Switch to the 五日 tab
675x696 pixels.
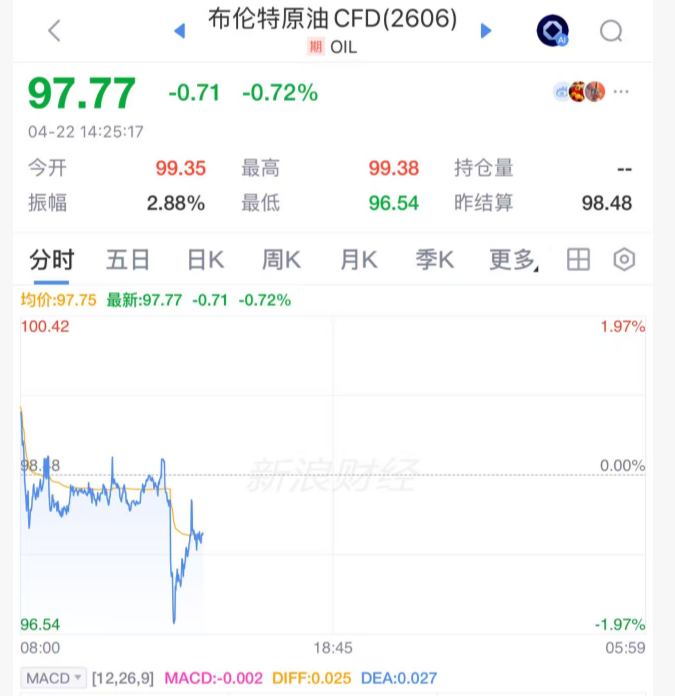tap(128, 261)
